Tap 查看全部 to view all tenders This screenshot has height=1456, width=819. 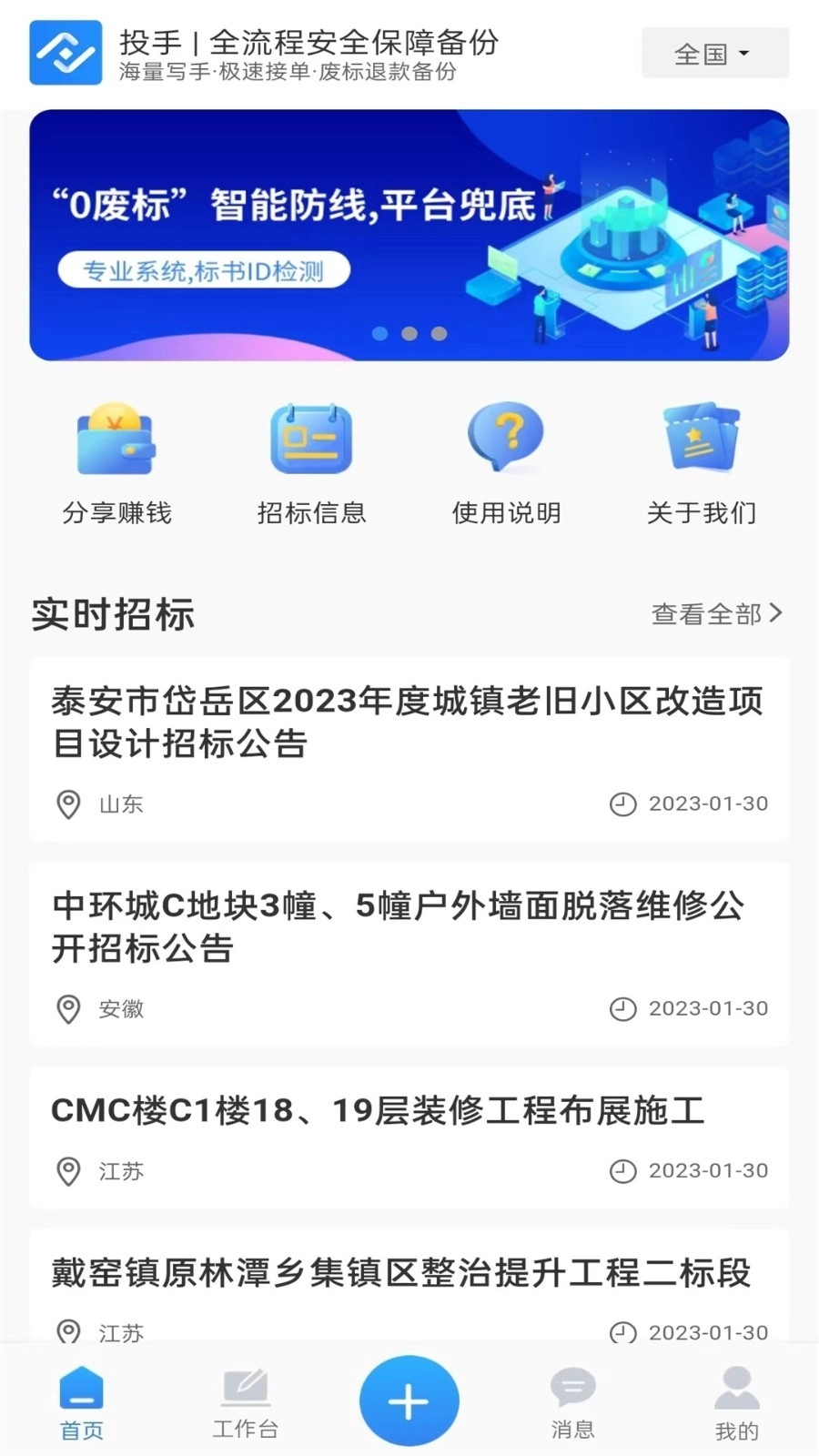coord(716,614)
